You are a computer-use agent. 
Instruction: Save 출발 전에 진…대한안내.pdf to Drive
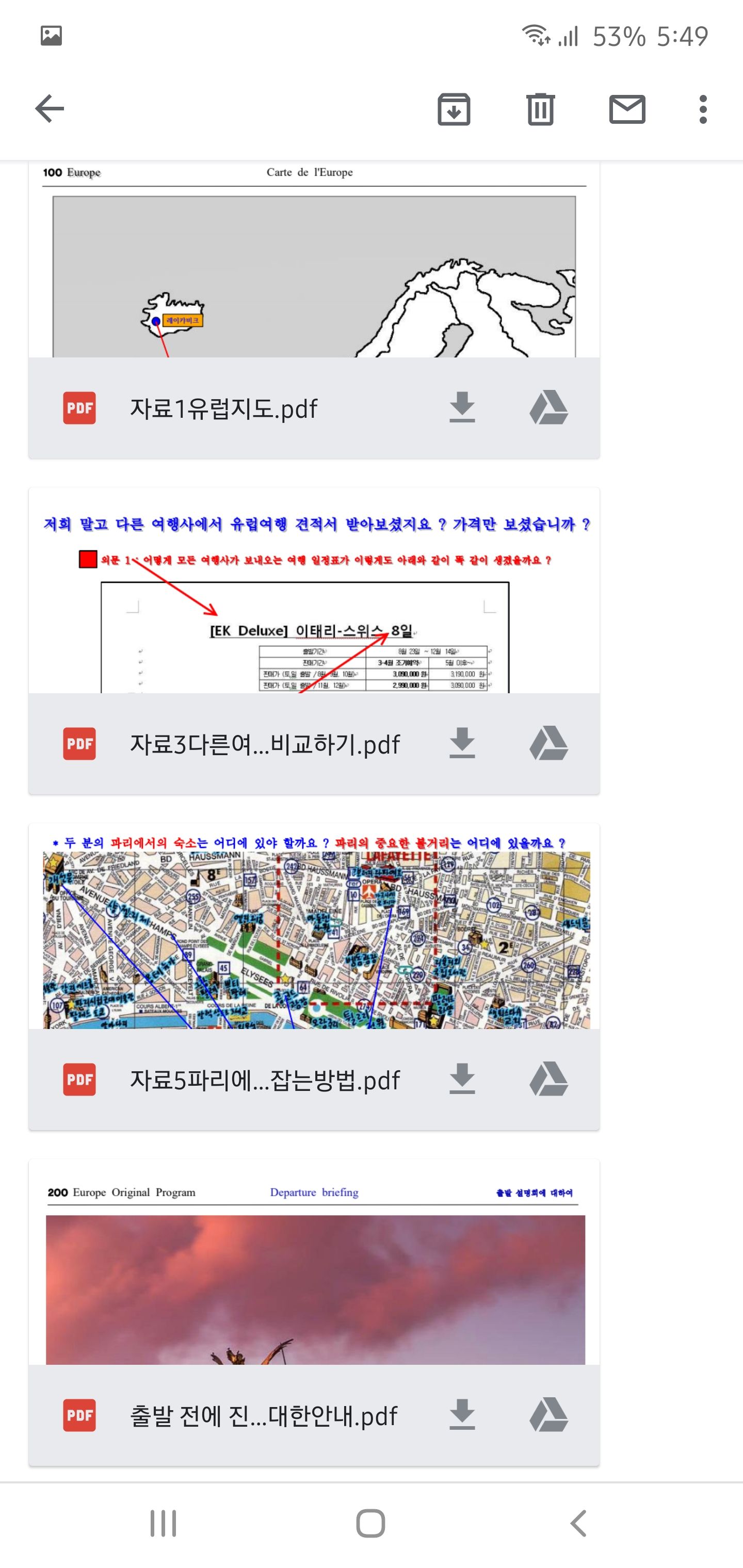tap(548, 1416)
